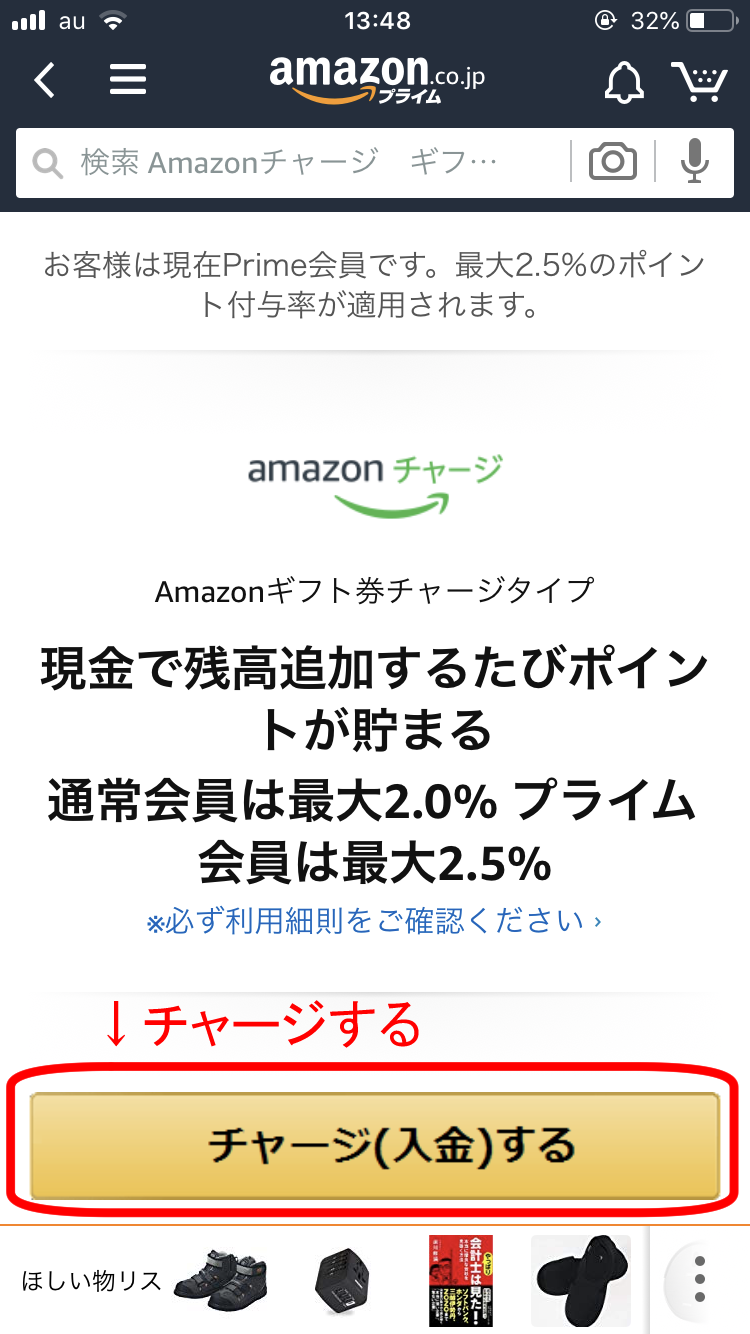750x1334 pixels.
Task: View the shopping cart
Action: point(699,81)
